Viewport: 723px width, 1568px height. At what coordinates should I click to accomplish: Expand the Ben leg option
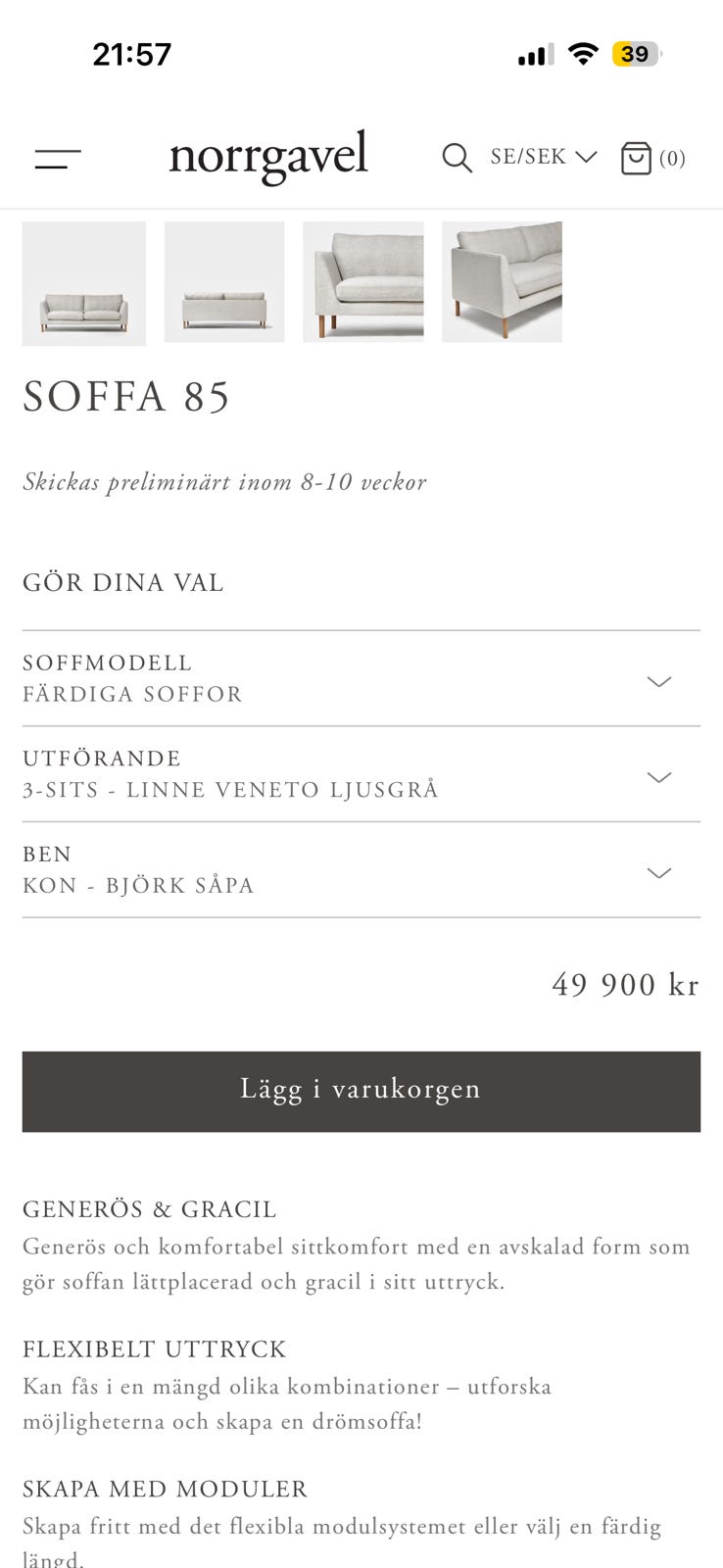tap(361, 870)
